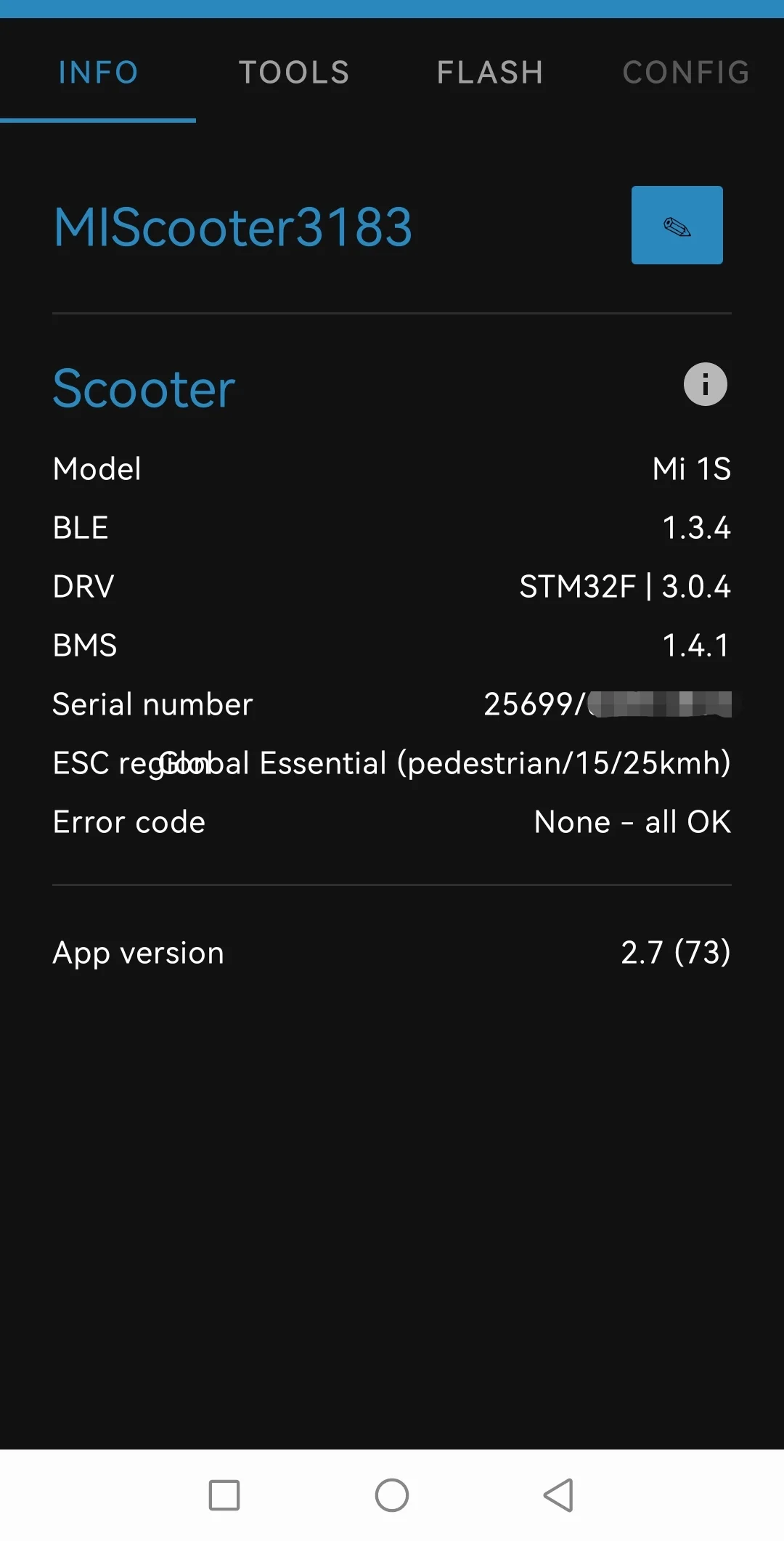Tap the info icon next to Scooter
The height and width of the screenshot is (1541, 784).
coord(704,384)
